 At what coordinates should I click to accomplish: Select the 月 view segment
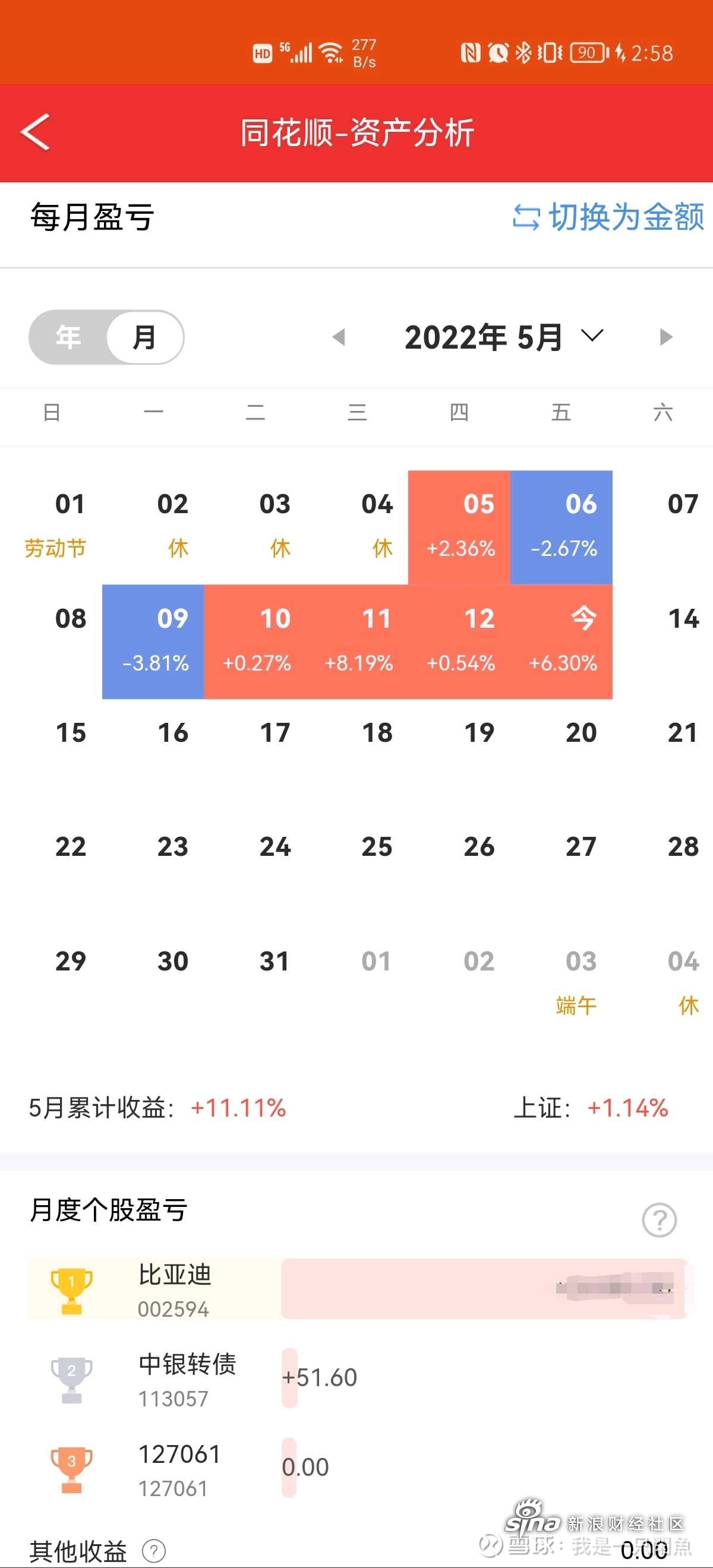point(145,337)
